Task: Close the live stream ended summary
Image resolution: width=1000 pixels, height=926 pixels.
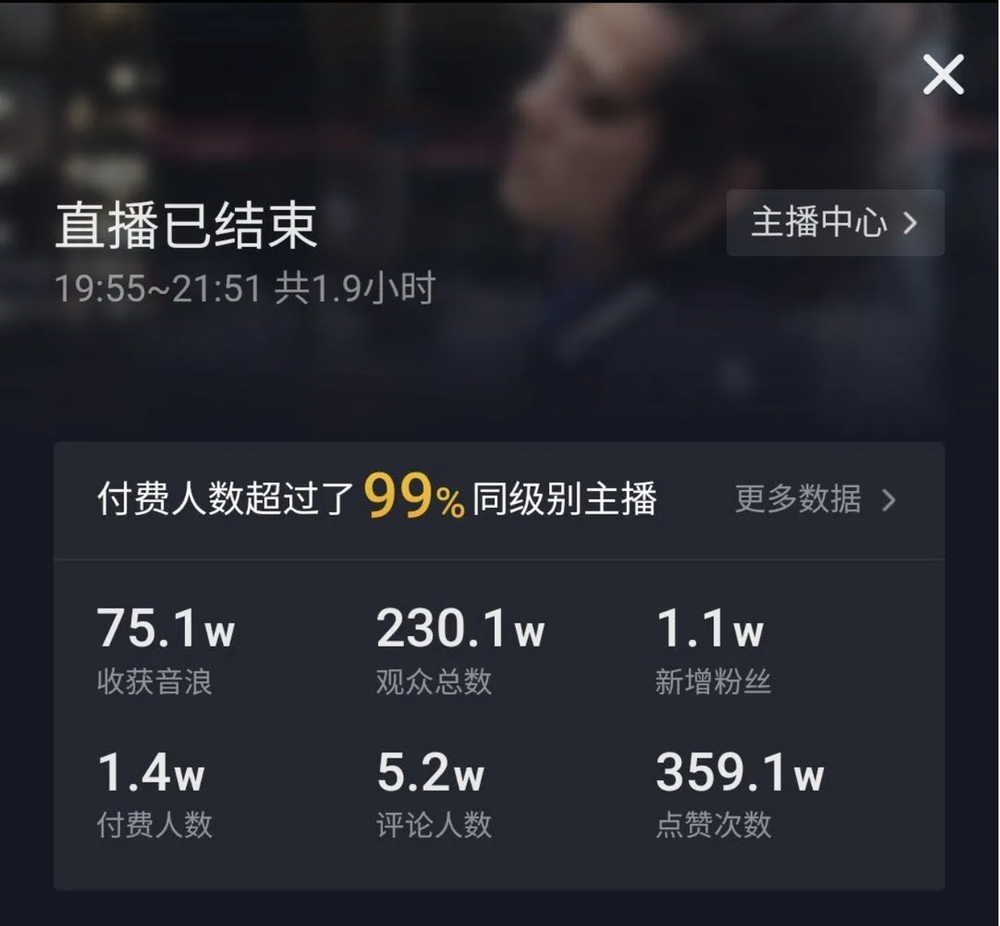Action: (942, 75)
